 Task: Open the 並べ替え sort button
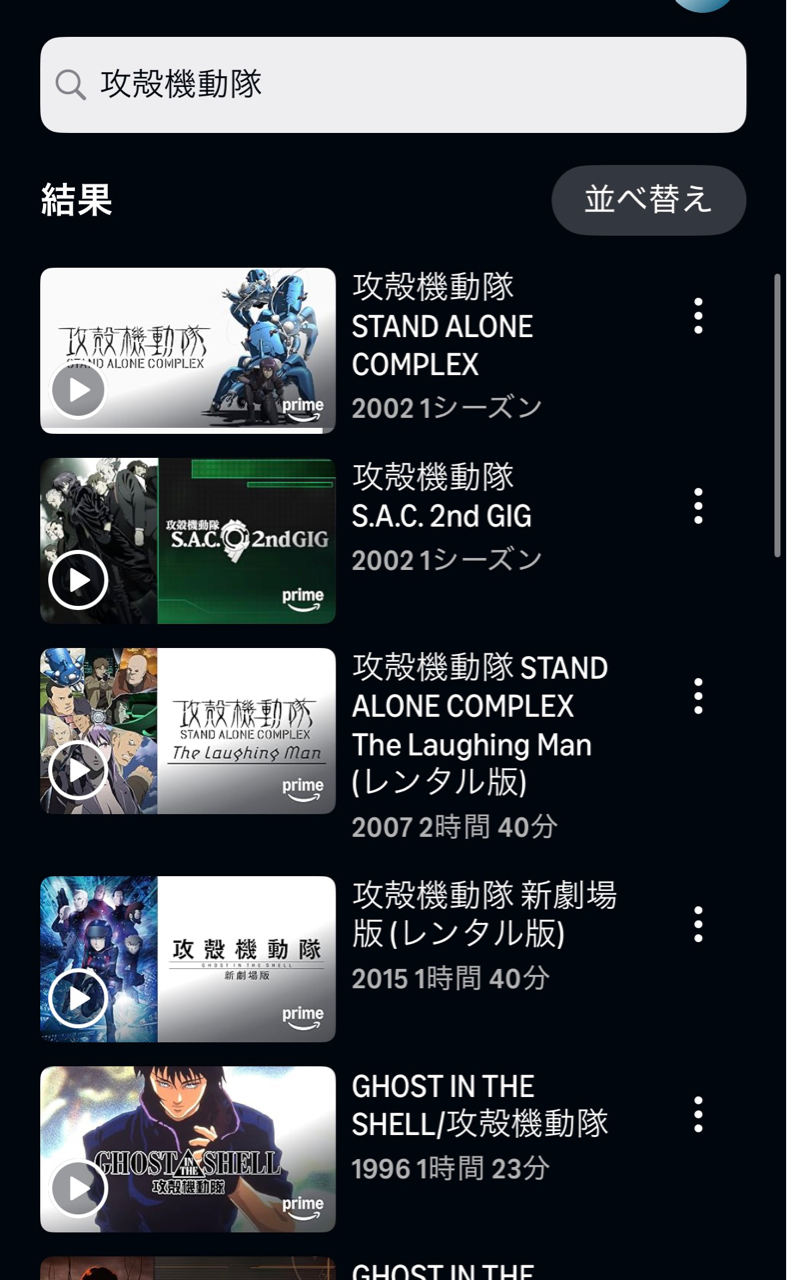(648, 200)
